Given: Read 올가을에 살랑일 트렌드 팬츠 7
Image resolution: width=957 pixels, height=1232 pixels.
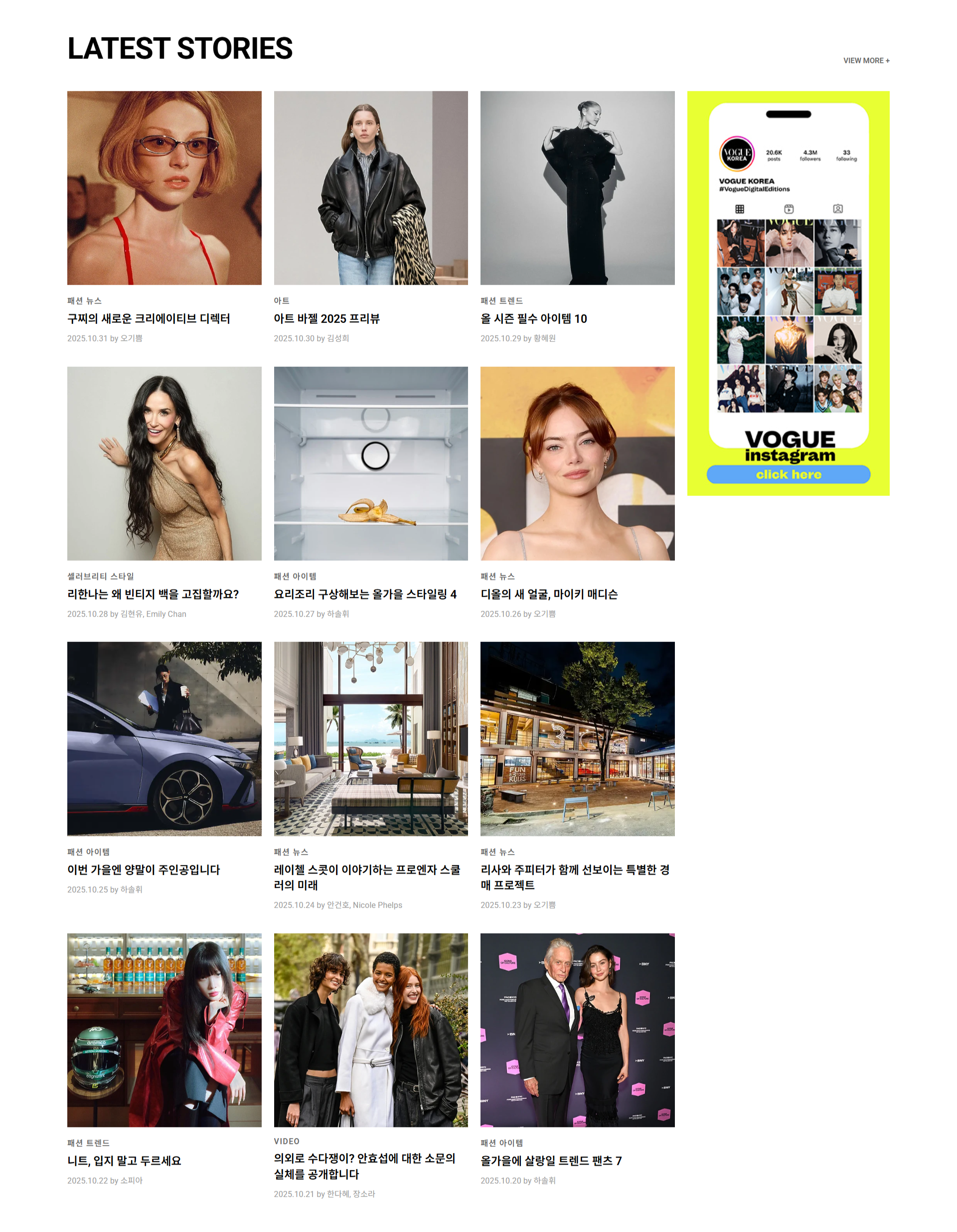Looking at the screenshot, I should (x=550, y=1160).
